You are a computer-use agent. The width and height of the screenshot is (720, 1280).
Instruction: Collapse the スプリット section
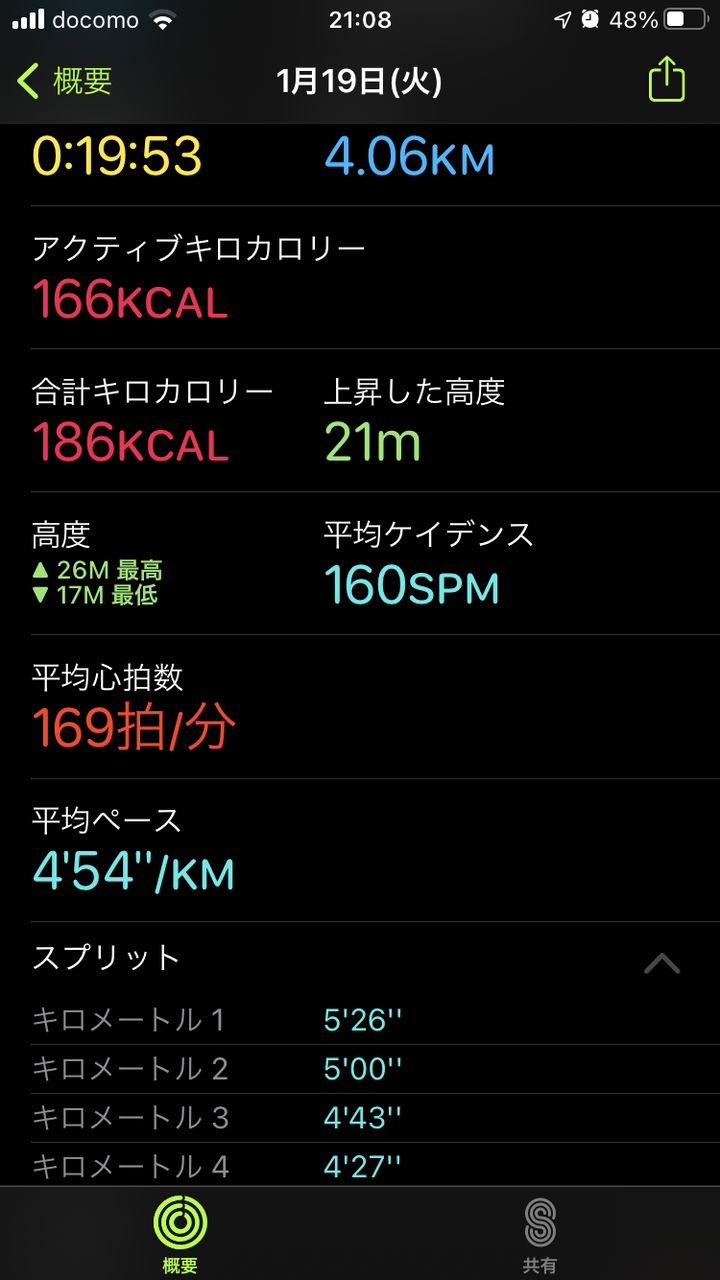(662, 963)
